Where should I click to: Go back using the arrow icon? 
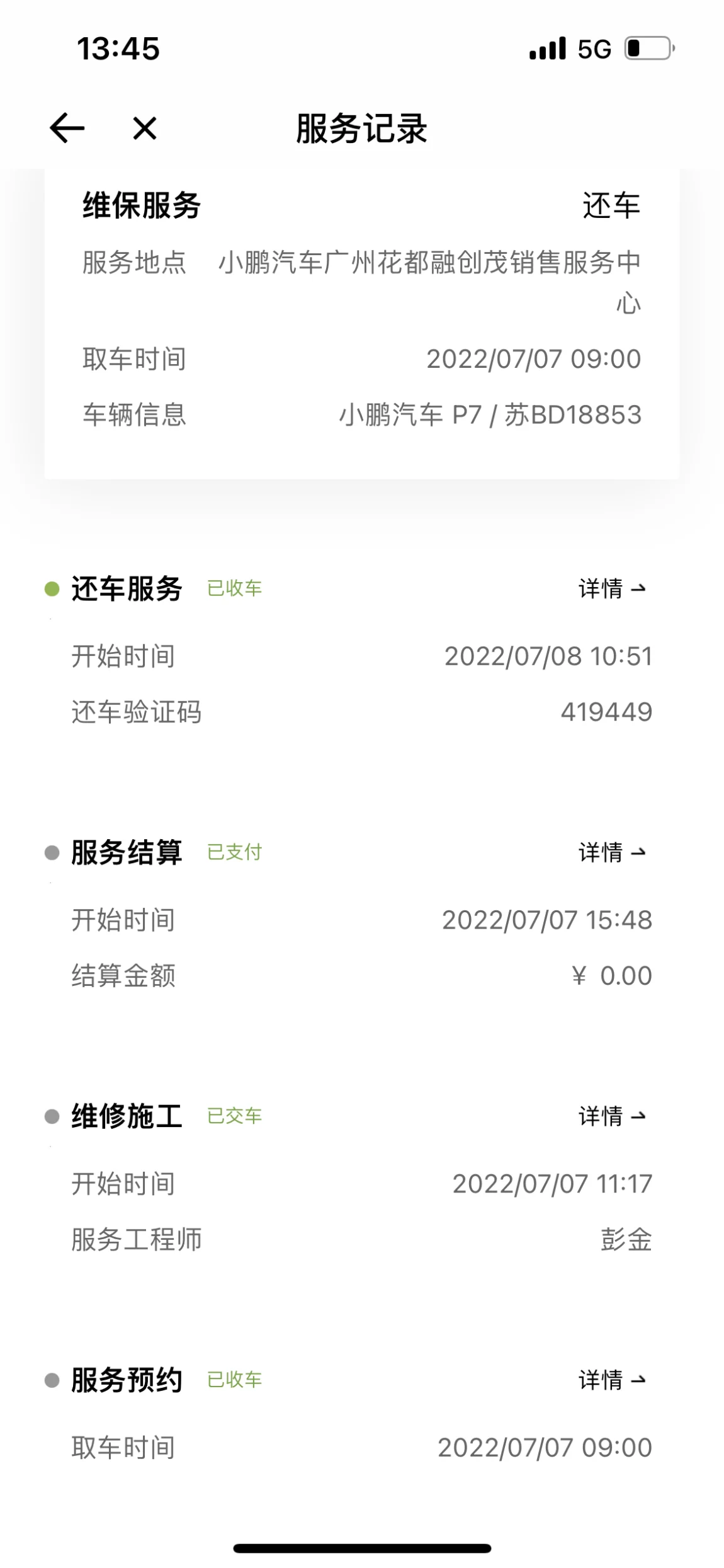[67, 129]
